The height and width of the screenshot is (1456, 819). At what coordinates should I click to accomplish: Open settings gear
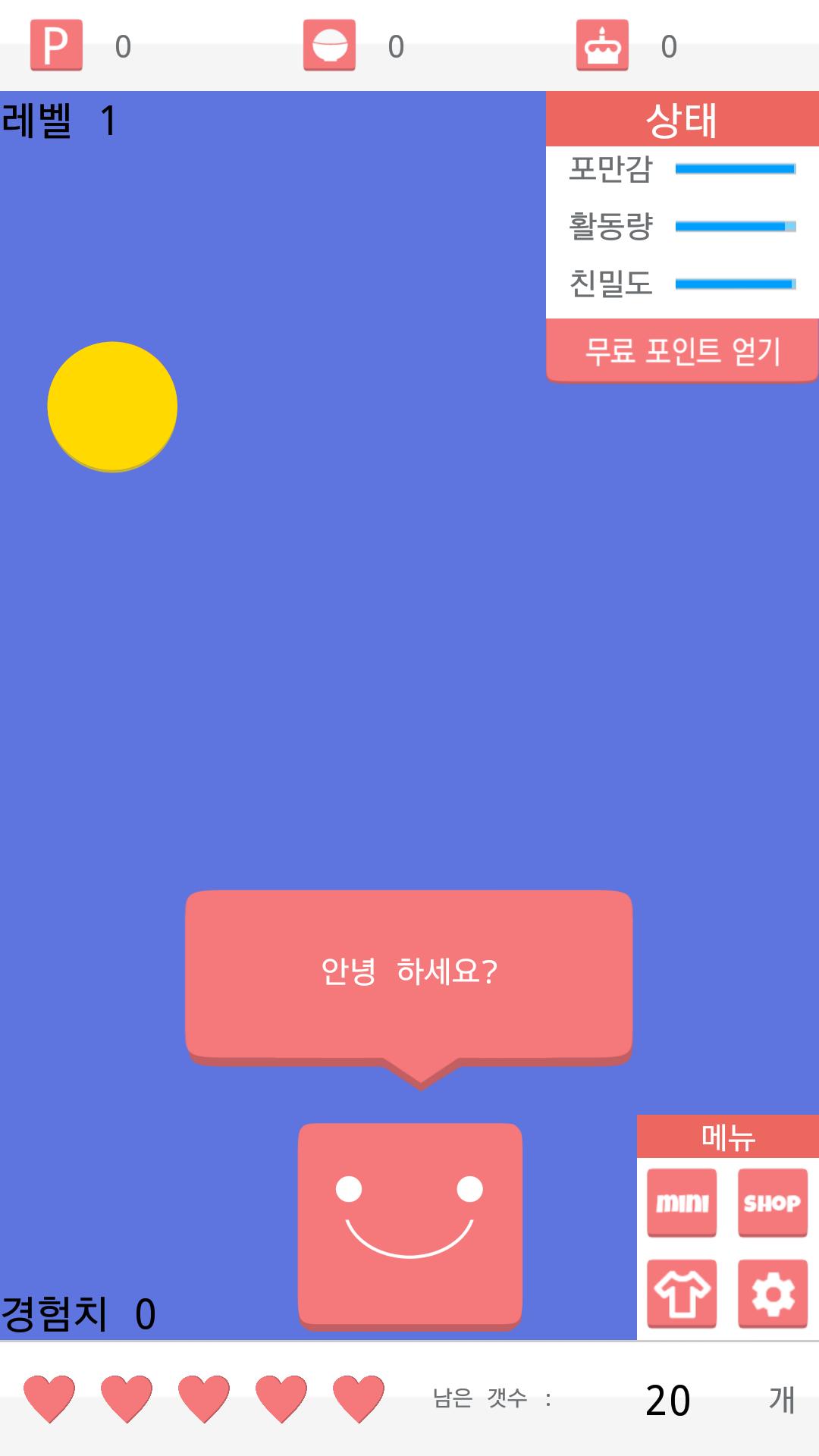(772, 1294)
